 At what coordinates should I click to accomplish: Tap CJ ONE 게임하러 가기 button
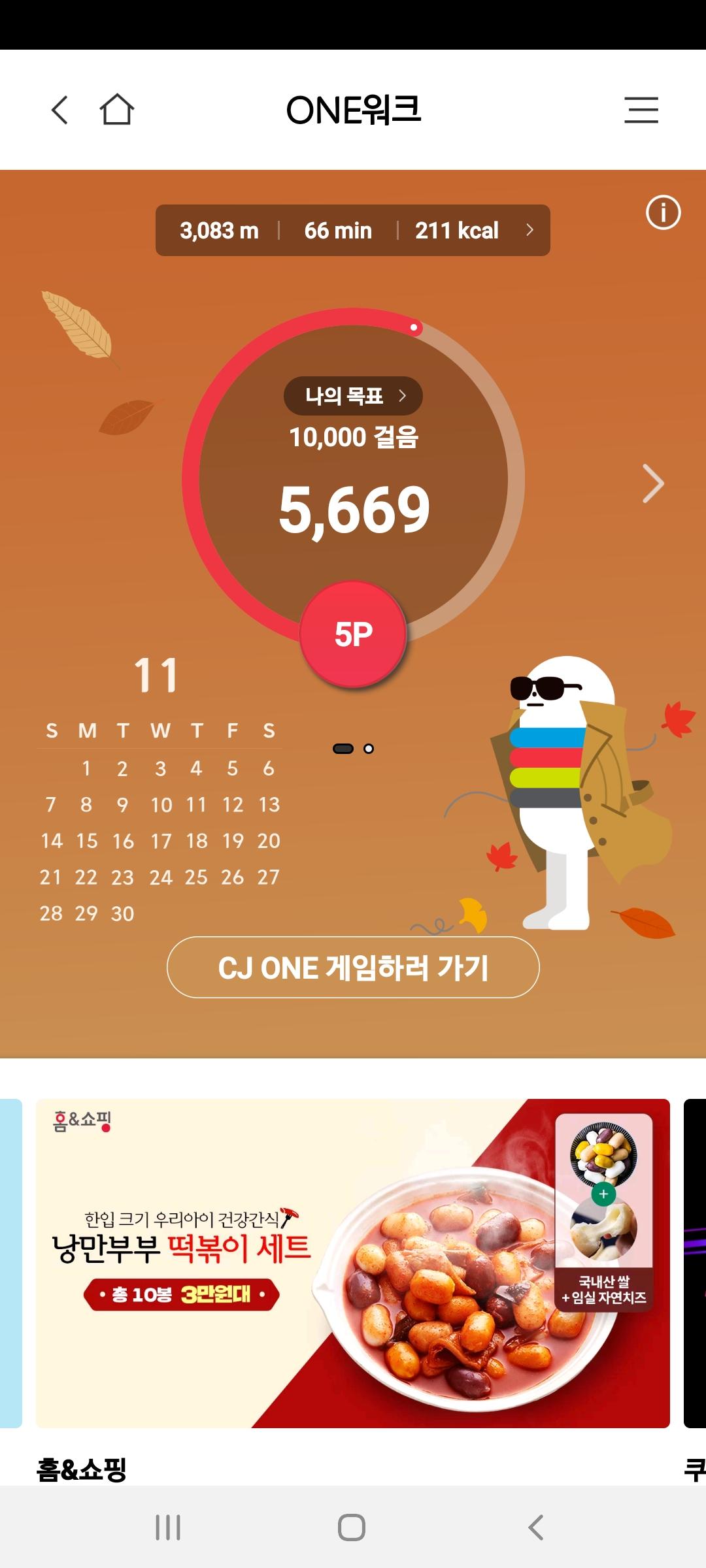point(353,967)
